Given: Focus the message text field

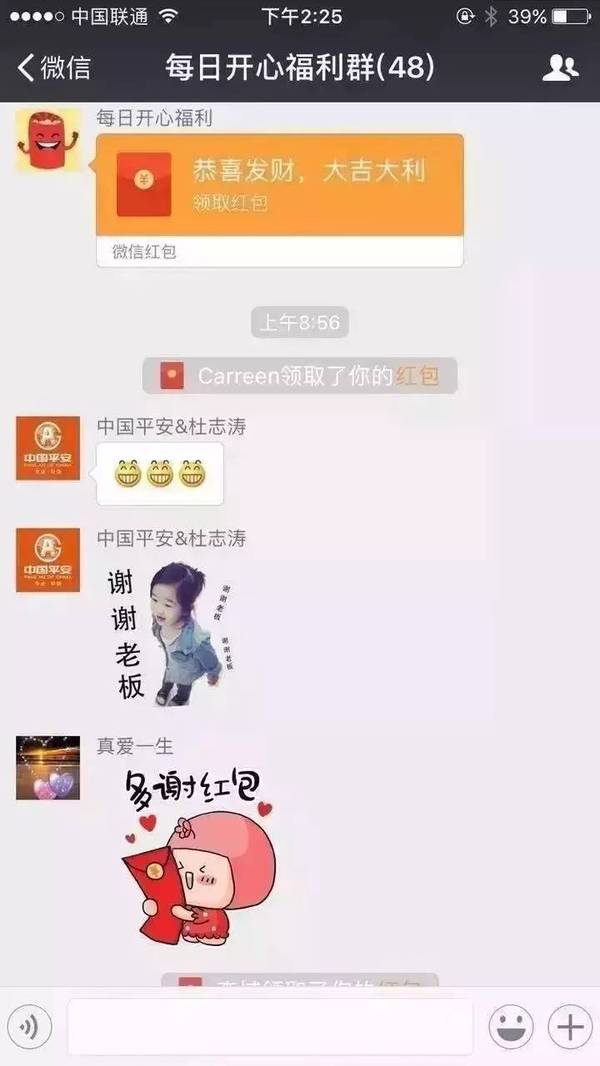Looking at the screenshot, I should [270, 1026].
